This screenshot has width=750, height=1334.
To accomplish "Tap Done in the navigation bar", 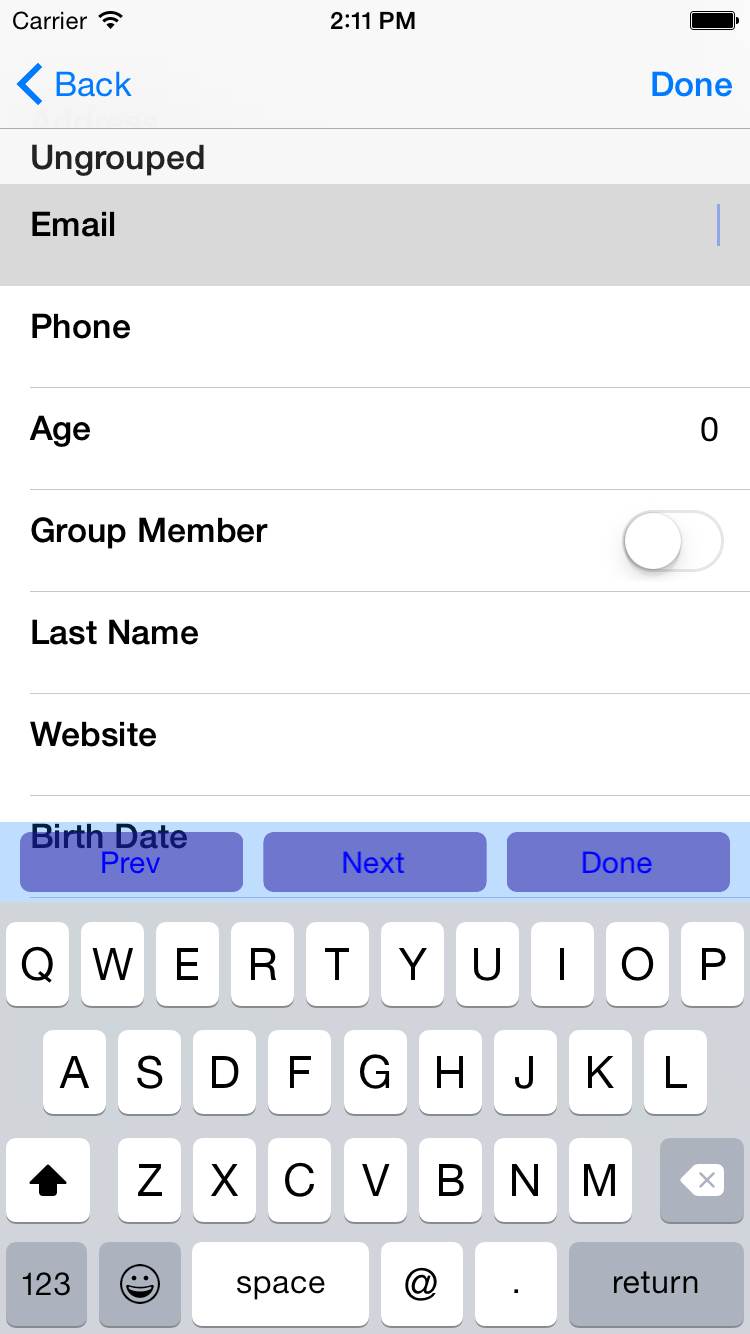I will point(691,85).
